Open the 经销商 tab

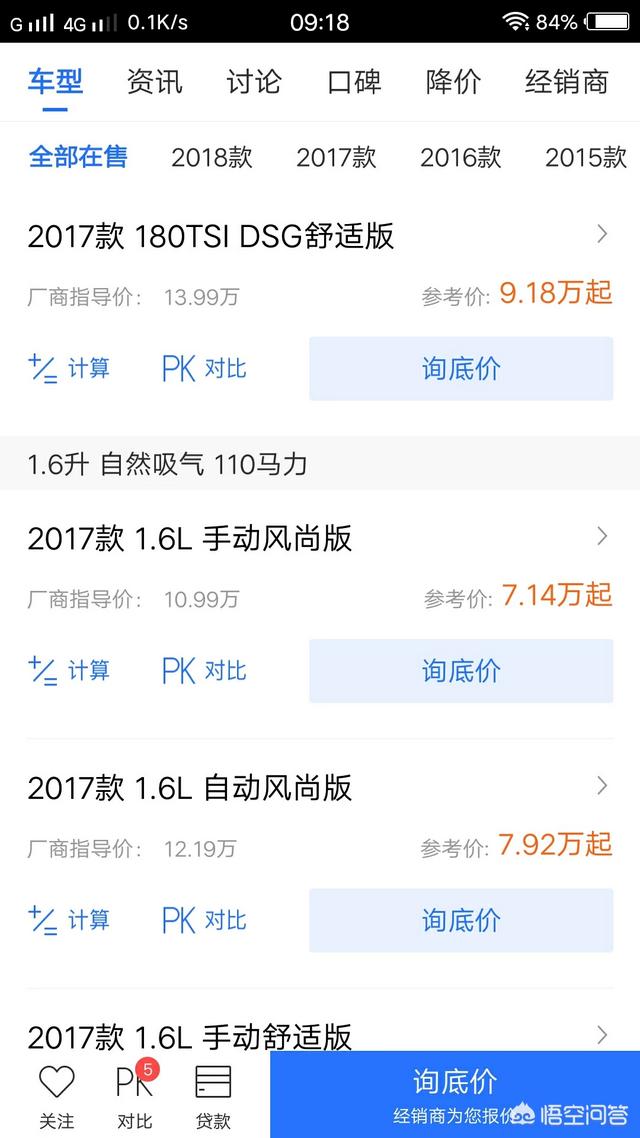[566, 81]
